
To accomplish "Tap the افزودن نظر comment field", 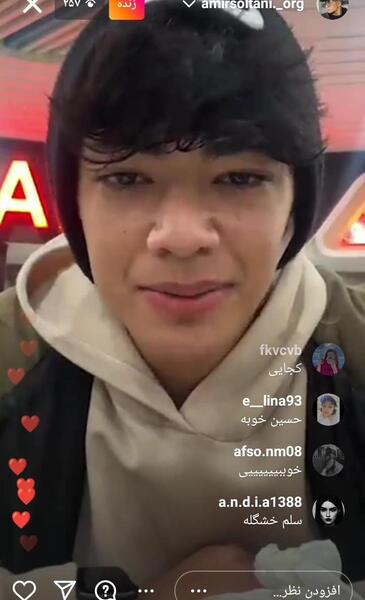I will [263, 587].
